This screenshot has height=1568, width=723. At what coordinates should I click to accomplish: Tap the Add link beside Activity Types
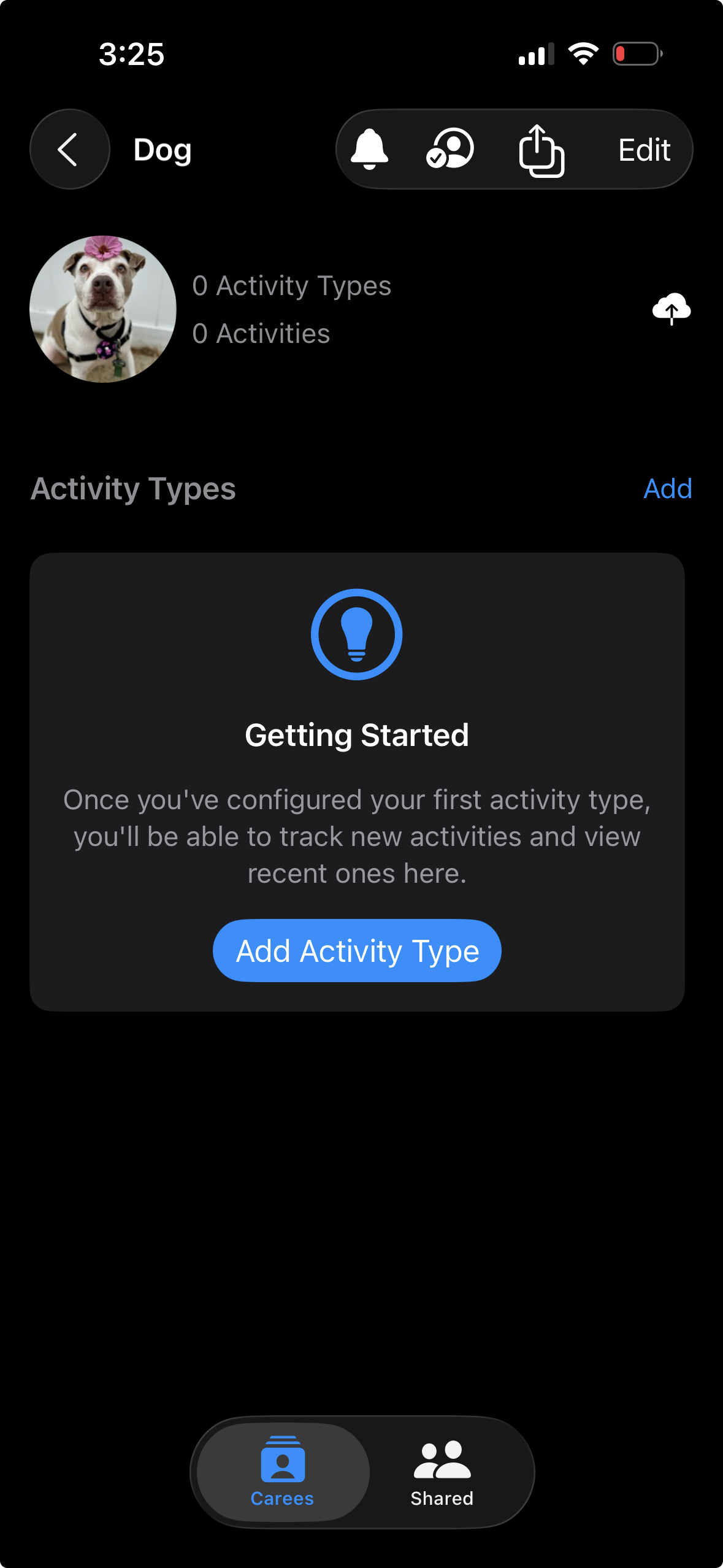coord(667,489)
